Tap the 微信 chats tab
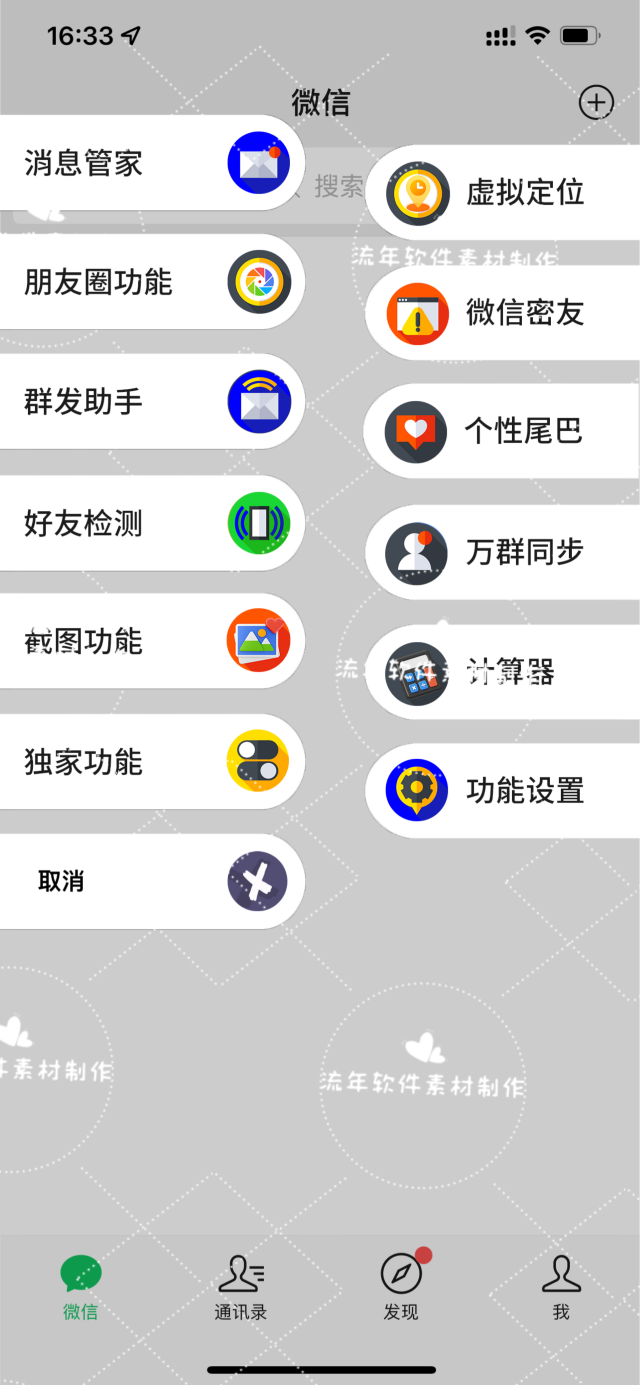The height and width of the screenshot is (1385, 640). pyautogui.click(x=81, y=1288)
